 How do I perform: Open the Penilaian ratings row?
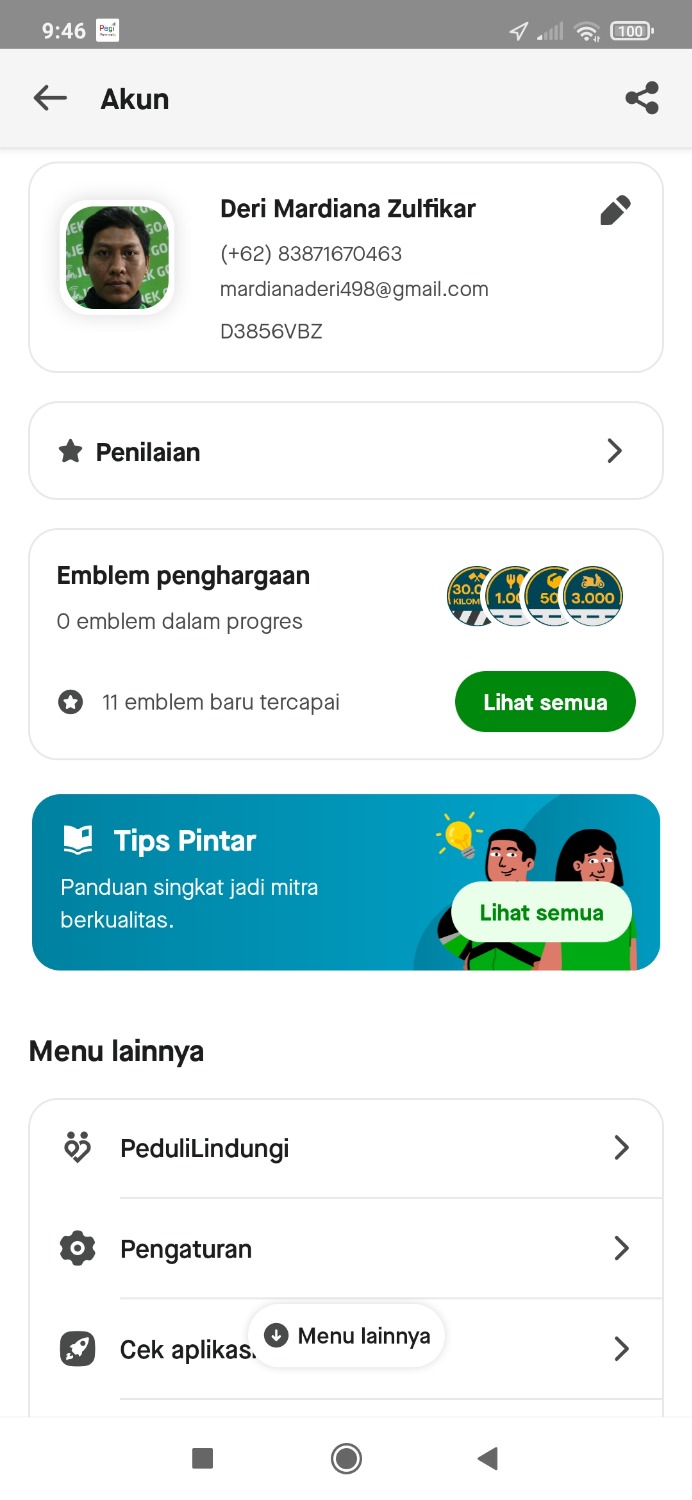coord(345,451)
